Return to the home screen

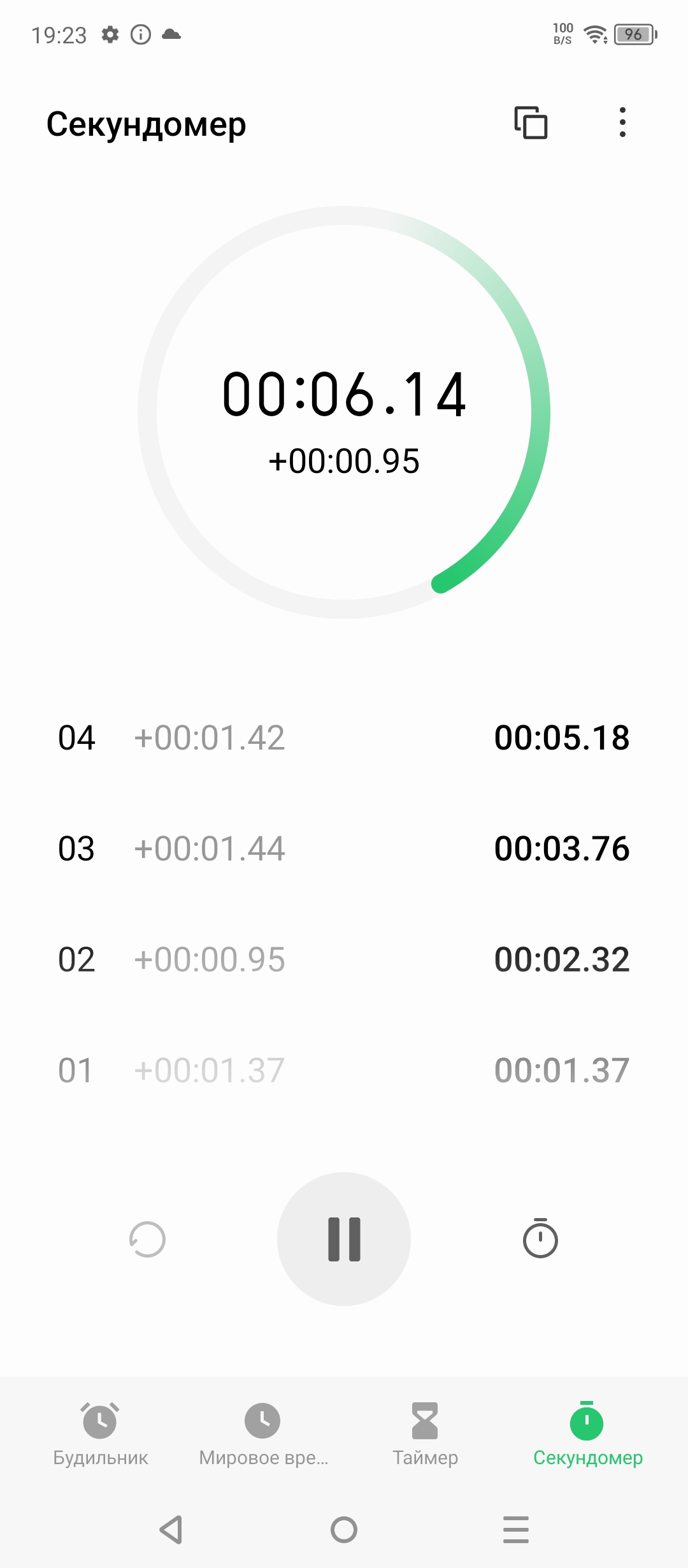tap(344, 1530)
